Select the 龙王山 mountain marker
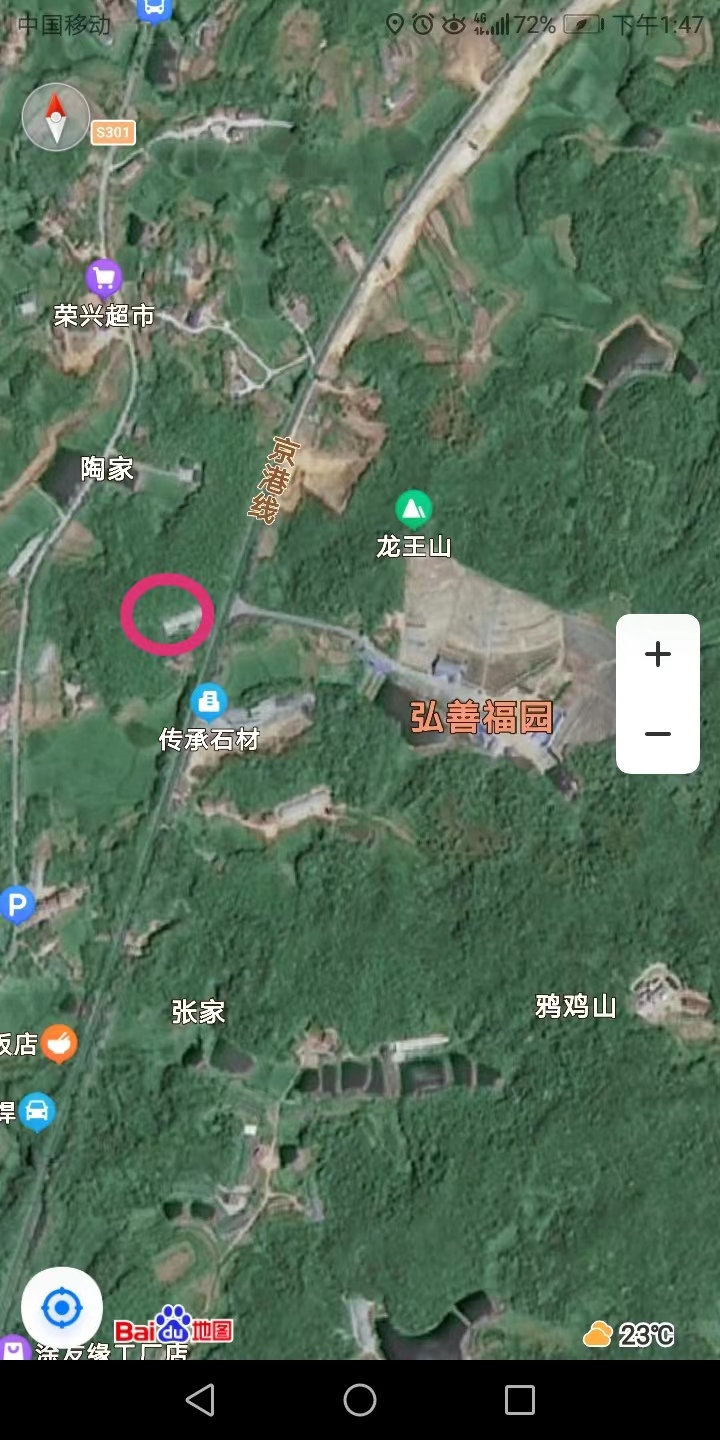This screenshot has height=1440, width=720. 413,510
